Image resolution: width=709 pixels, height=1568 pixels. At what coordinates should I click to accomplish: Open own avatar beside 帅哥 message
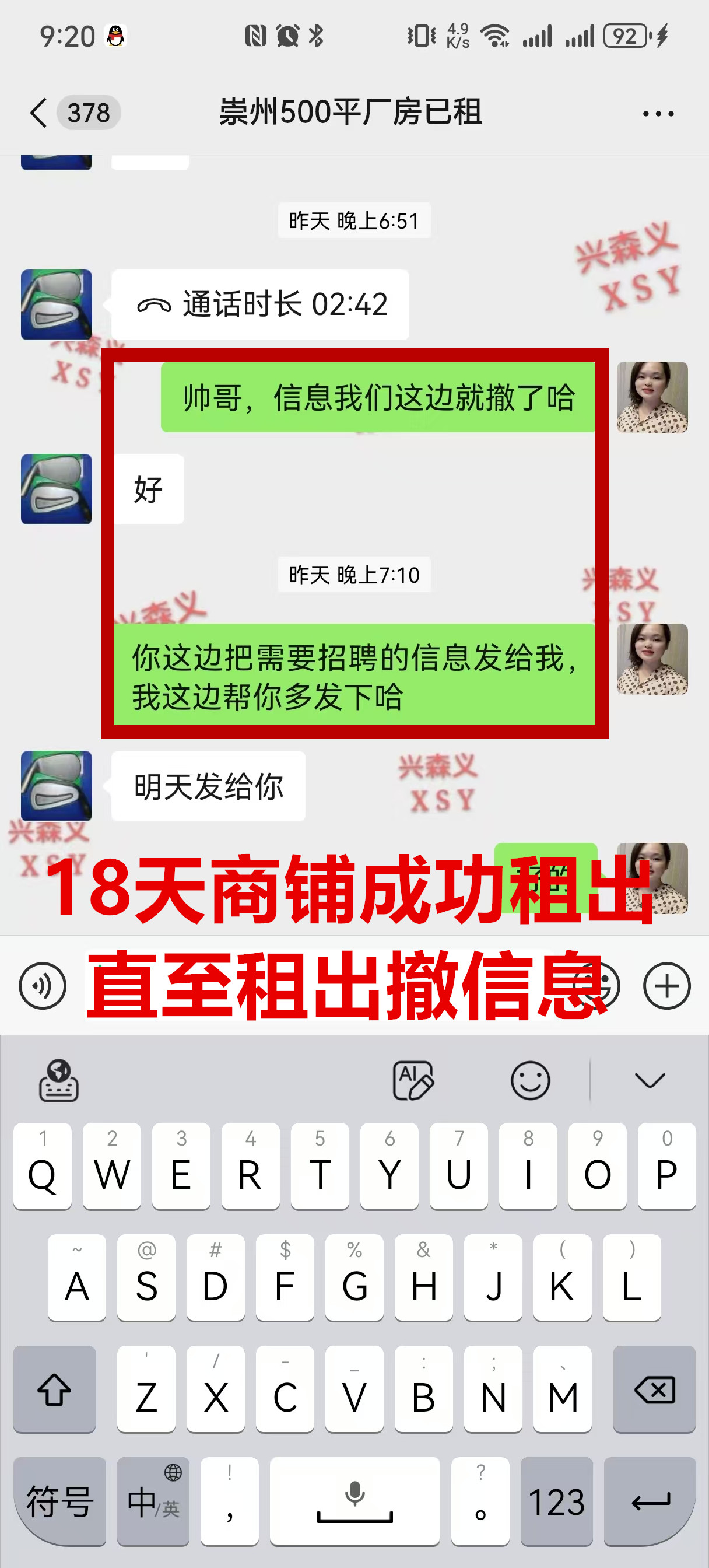coord(652,397)
